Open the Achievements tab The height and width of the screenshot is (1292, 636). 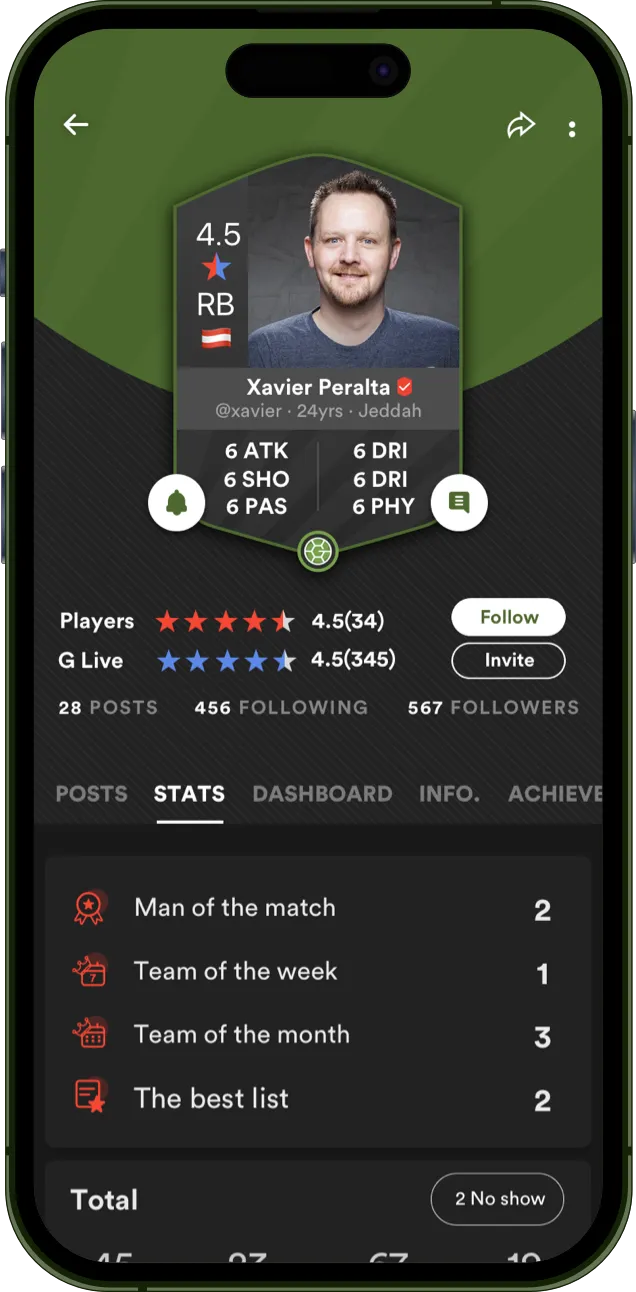[554, 794]
